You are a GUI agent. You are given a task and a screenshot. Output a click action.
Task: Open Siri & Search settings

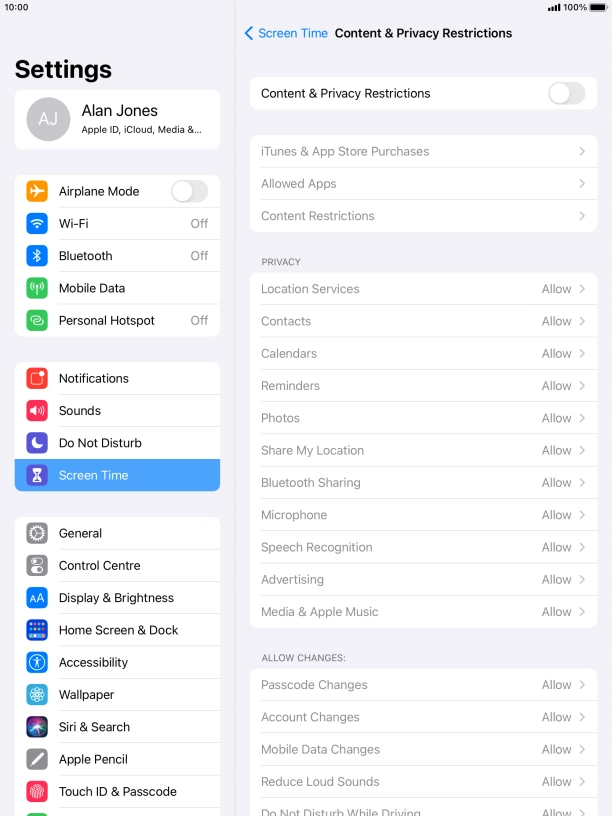[x=118, y=727]
